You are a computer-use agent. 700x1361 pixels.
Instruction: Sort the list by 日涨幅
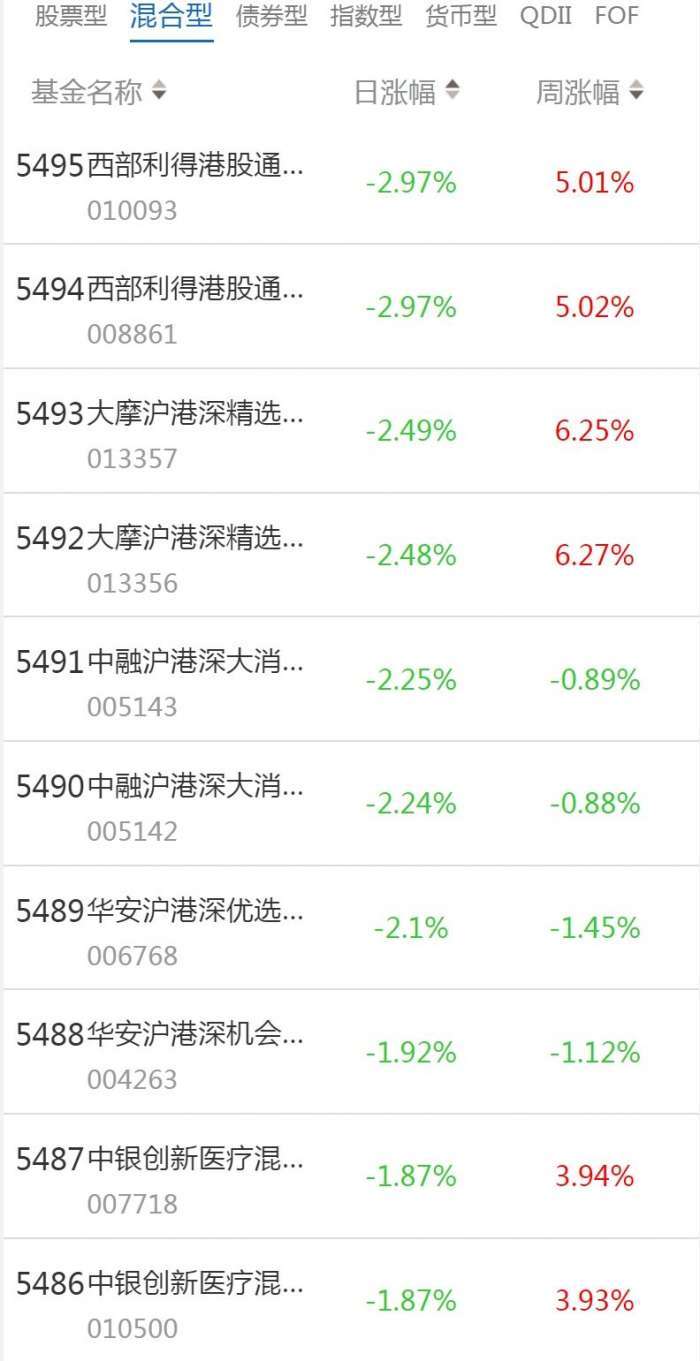pos(407,93)
